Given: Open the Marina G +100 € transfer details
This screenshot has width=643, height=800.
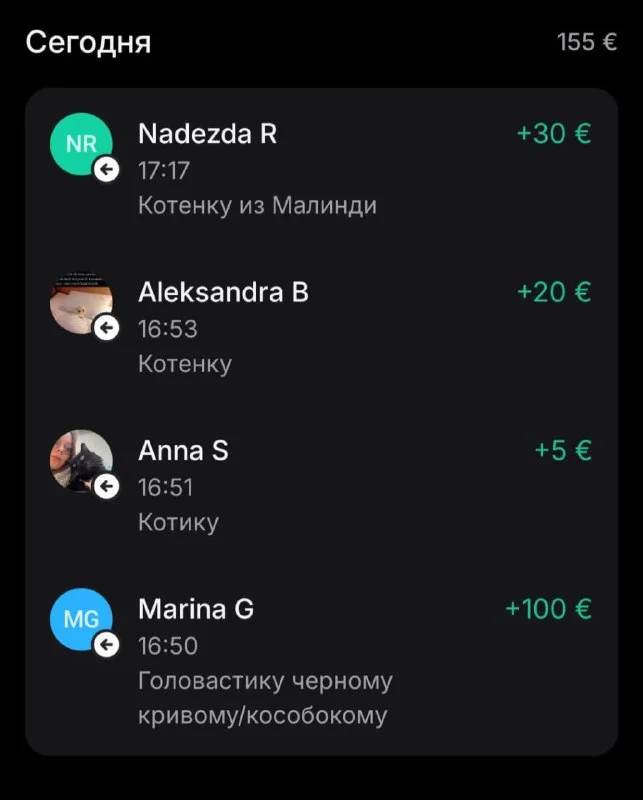Looking at the screenshot, I should coord(320,660).
